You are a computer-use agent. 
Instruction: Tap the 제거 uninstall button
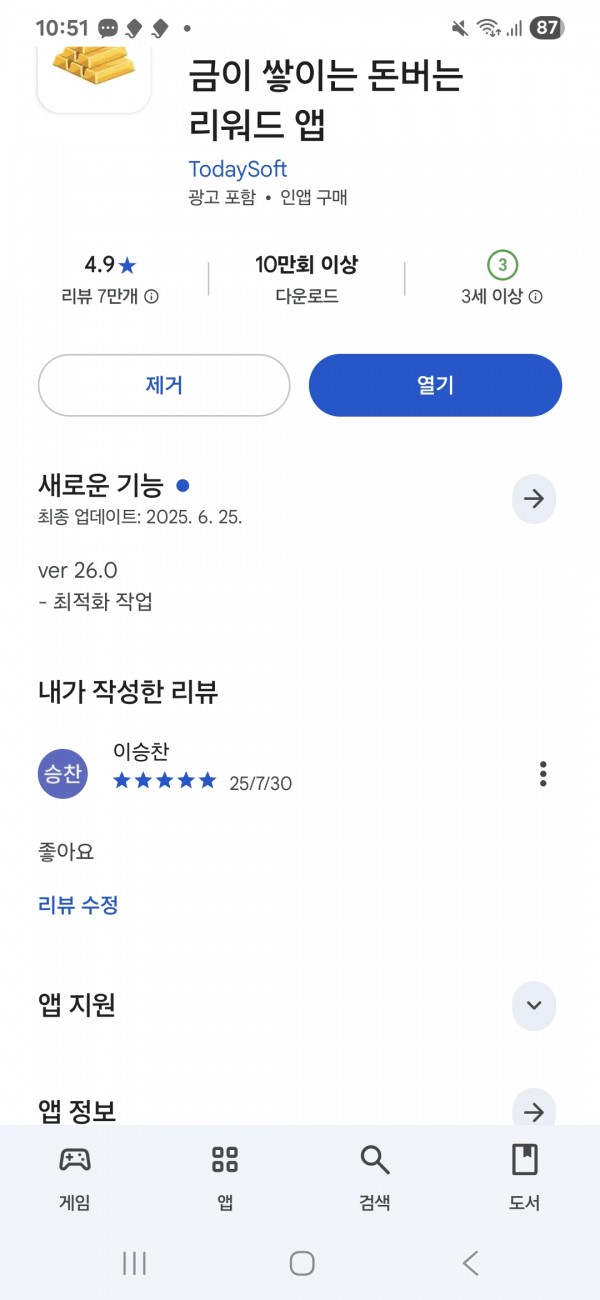tap(164, 385)
